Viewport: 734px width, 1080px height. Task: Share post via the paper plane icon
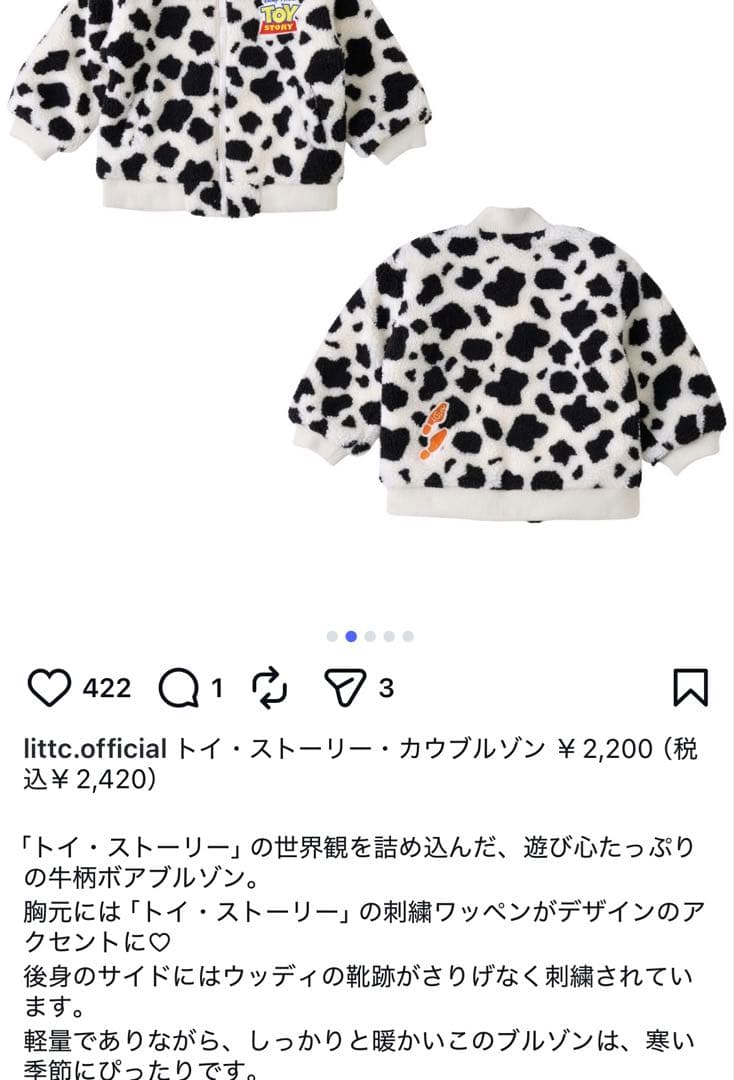[x=345, y=688]
